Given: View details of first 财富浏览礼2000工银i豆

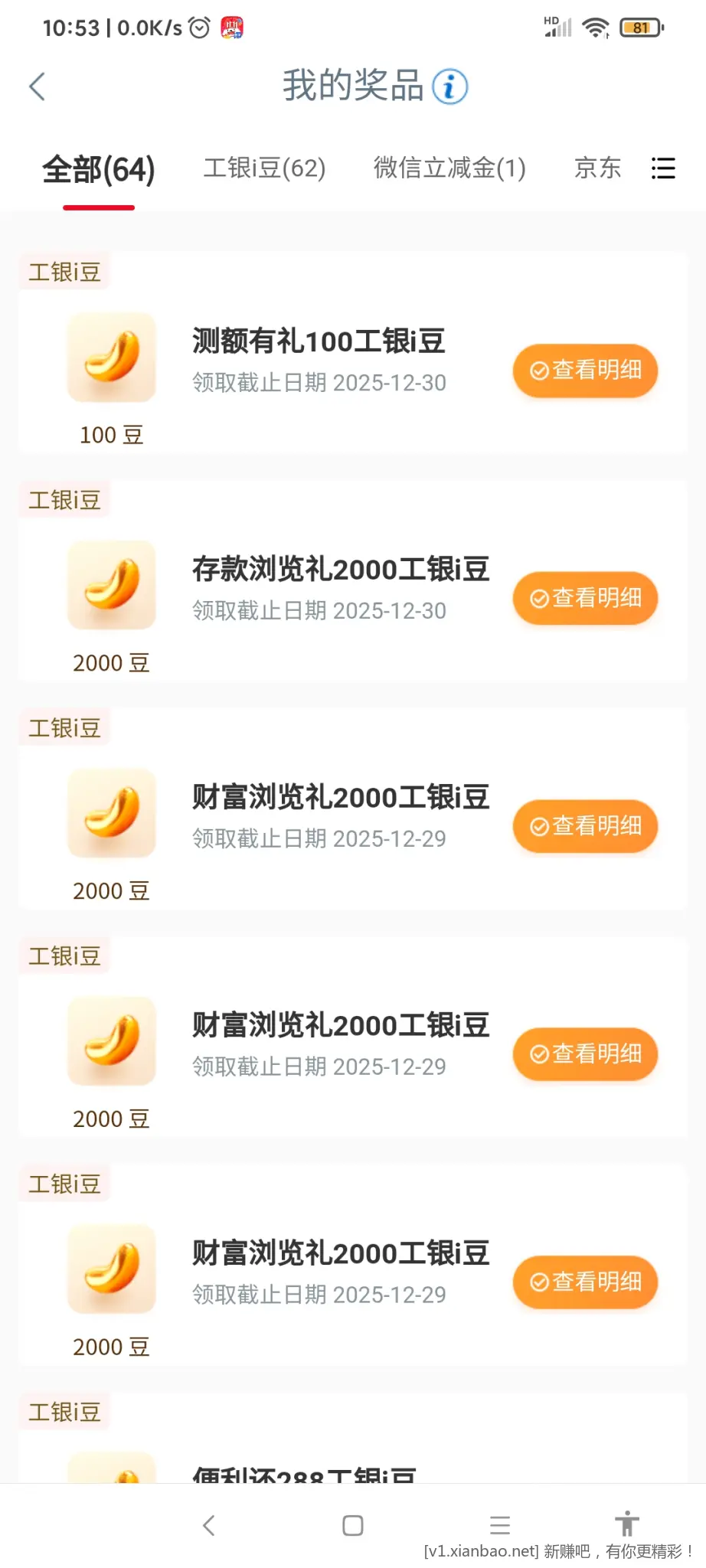Looking at the screenshot, I should 584,827.
